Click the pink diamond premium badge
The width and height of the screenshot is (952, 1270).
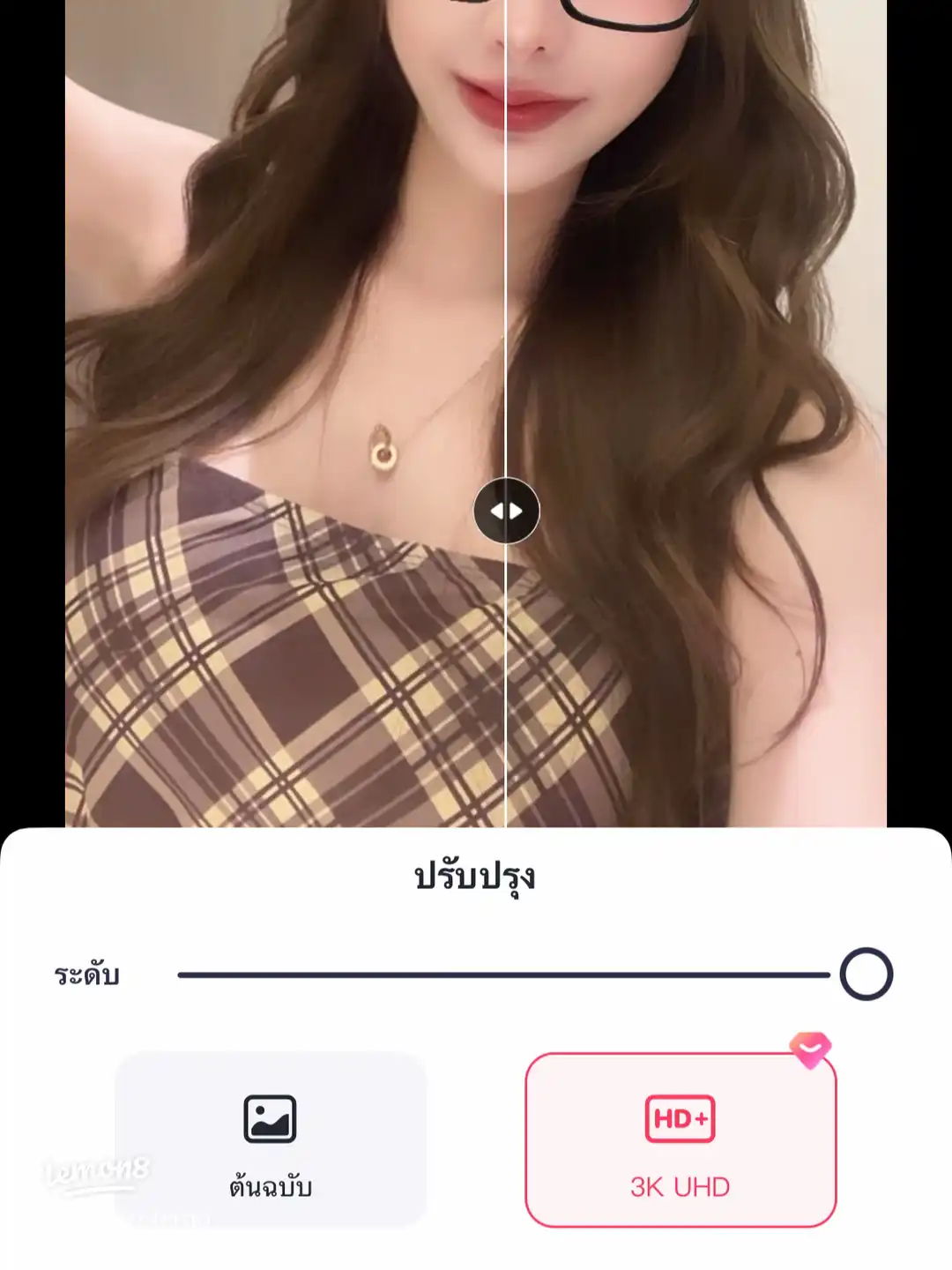pyautogui.click(x=812, y=1050)
